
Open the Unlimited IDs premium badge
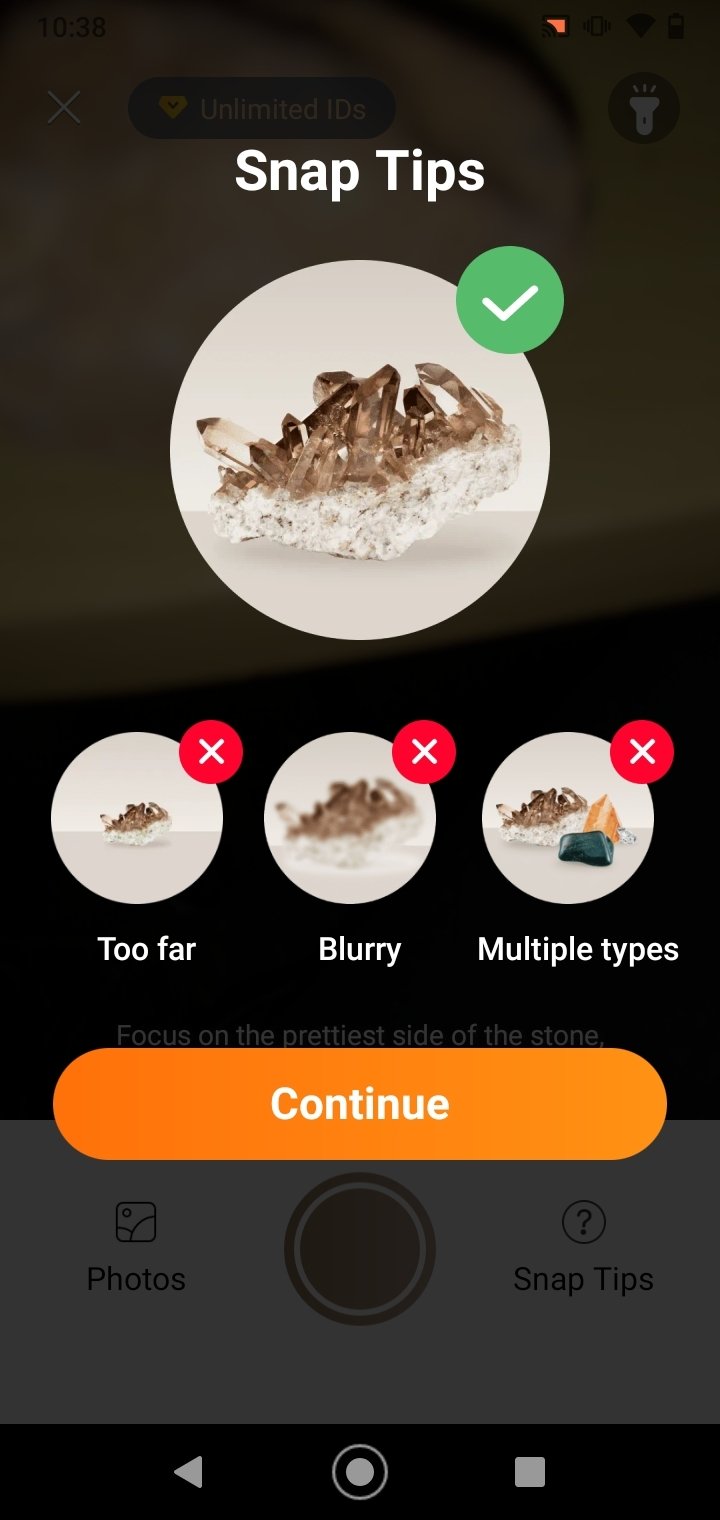[262, 108]
